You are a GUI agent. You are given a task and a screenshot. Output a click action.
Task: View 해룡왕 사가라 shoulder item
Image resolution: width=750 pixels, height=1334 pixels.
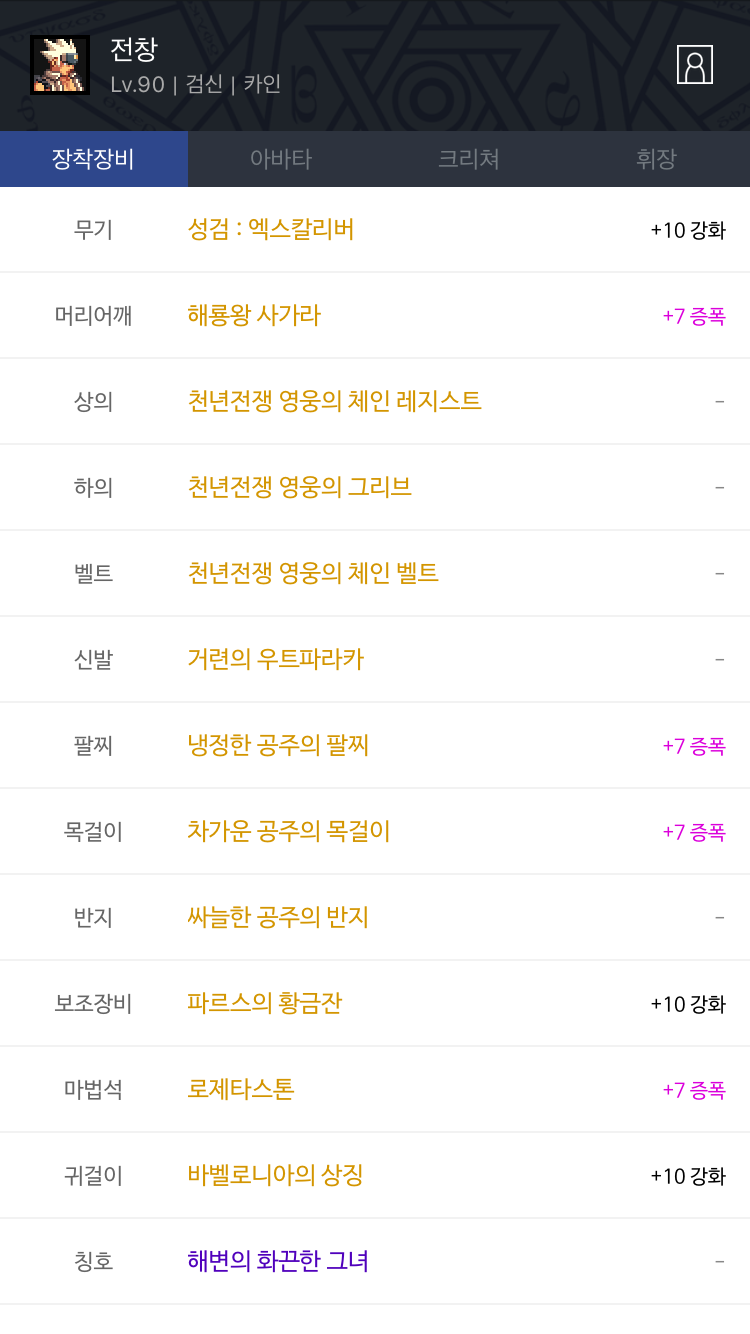click(254, 316)
